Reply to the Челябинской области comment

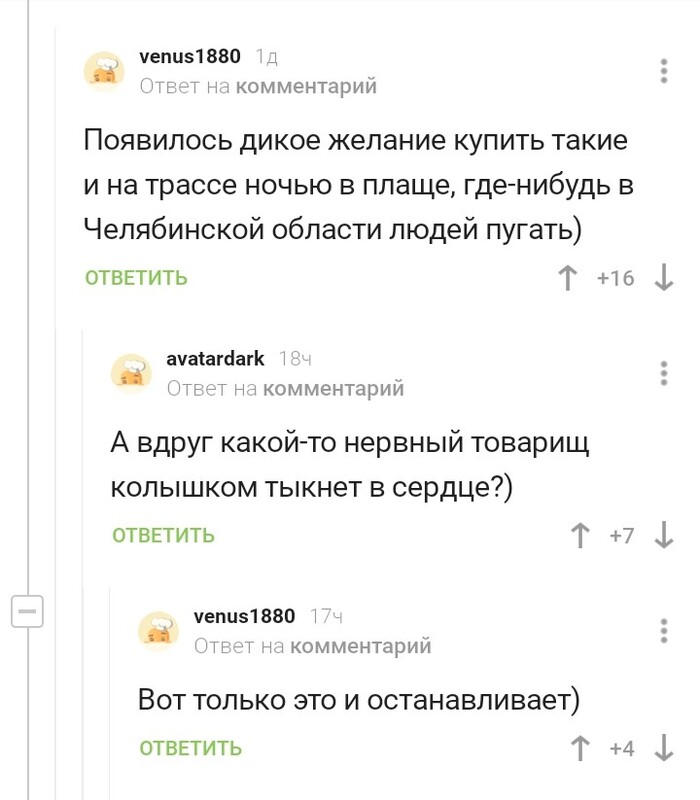tap(136, 278)
